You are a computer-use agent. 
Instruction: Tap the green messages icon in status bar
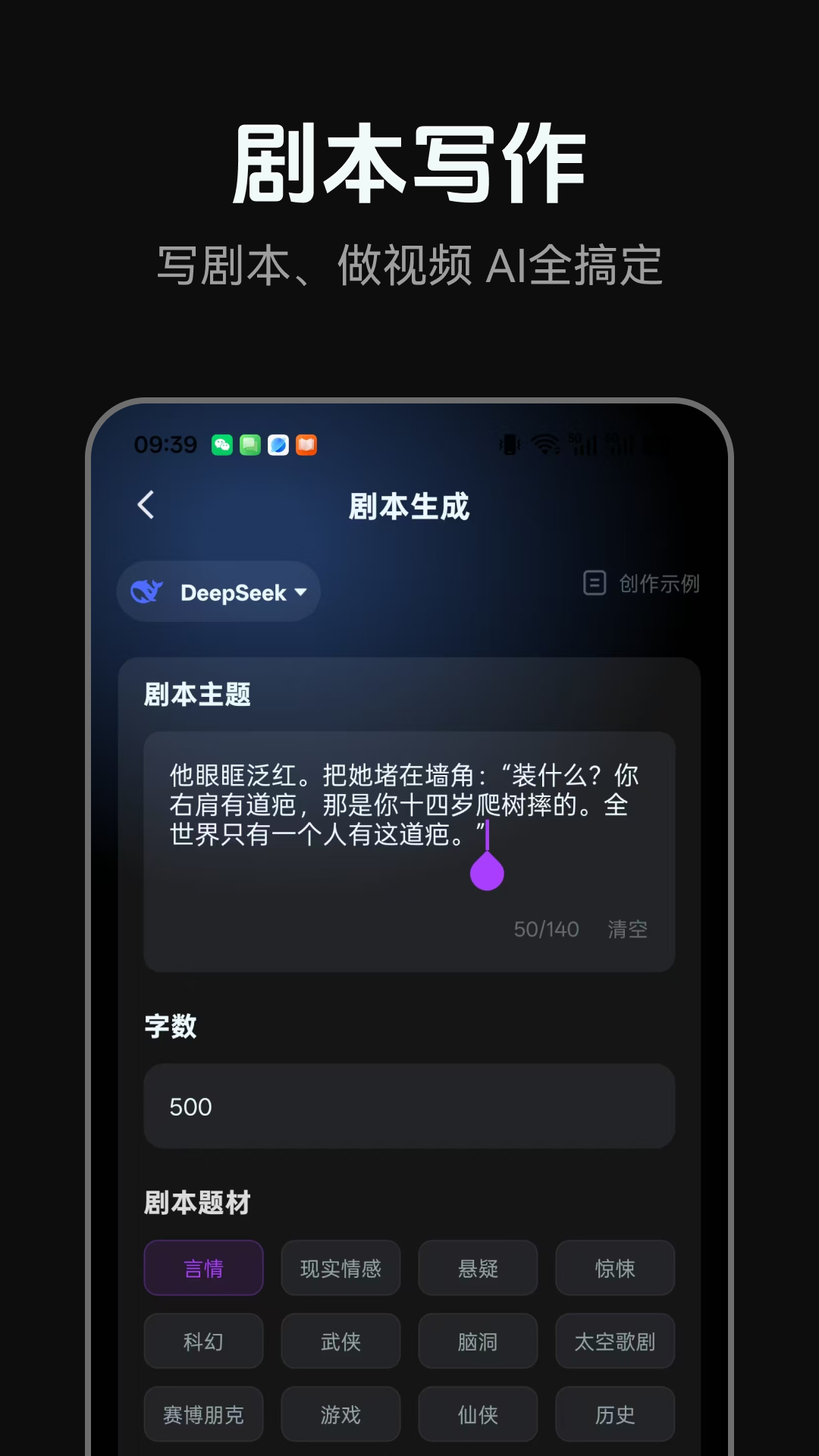pos(249,446)
